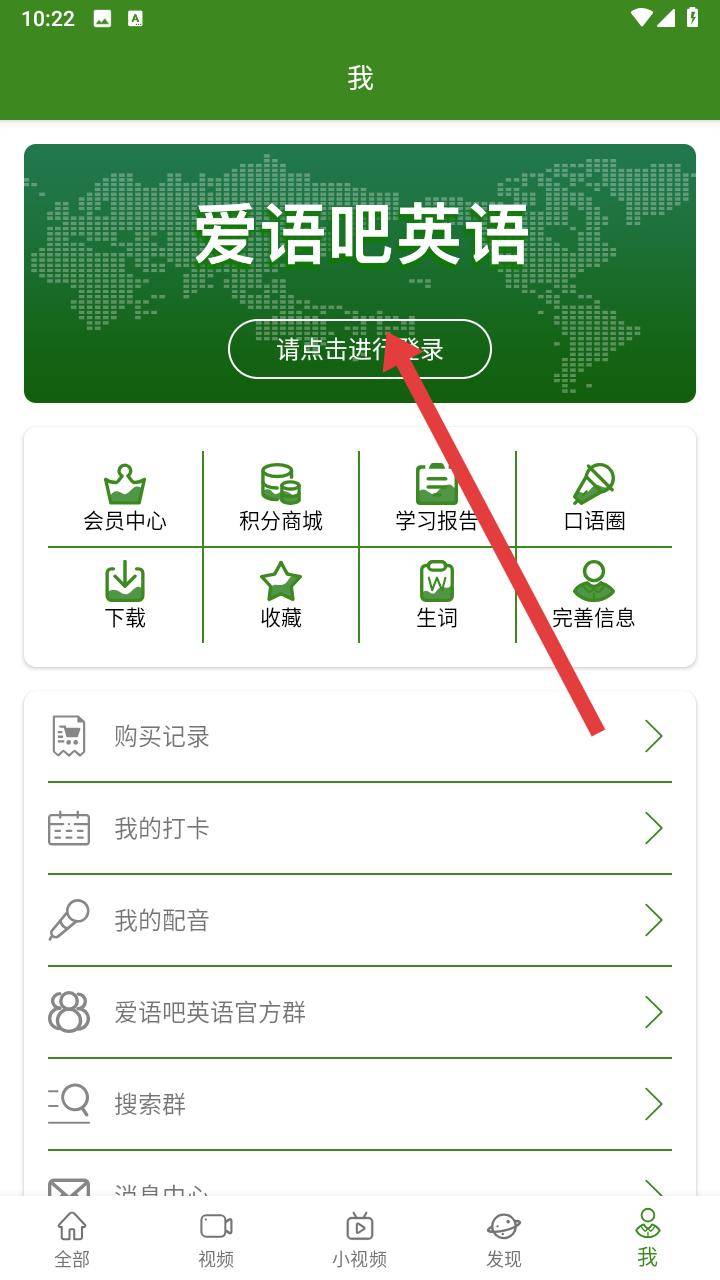The height and width of the screenshot is (1280, 720).
Task: Open 会员中心 member center
Action: coord(125,498)
